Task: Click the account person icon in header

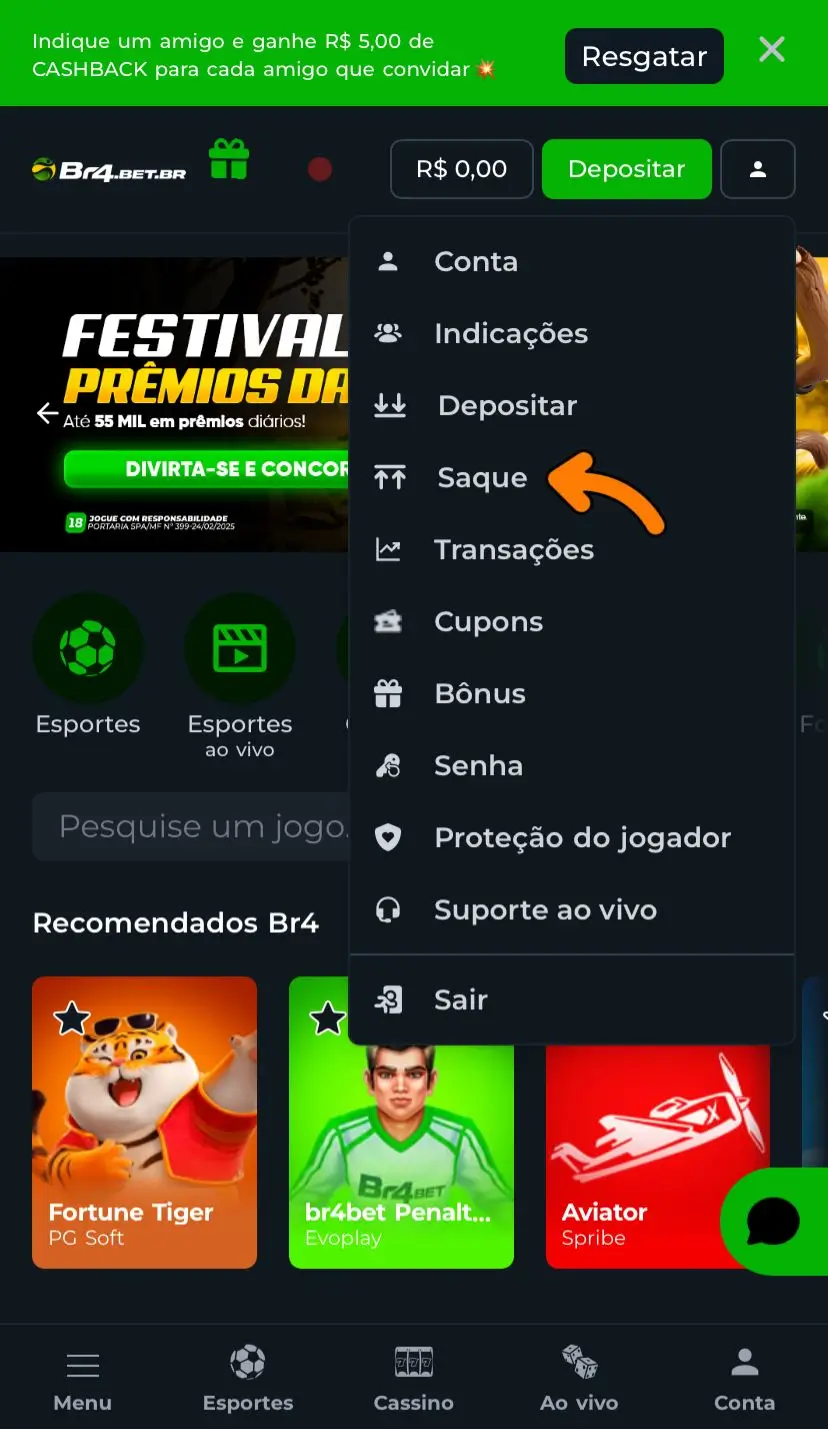Action: coord(757,168)
